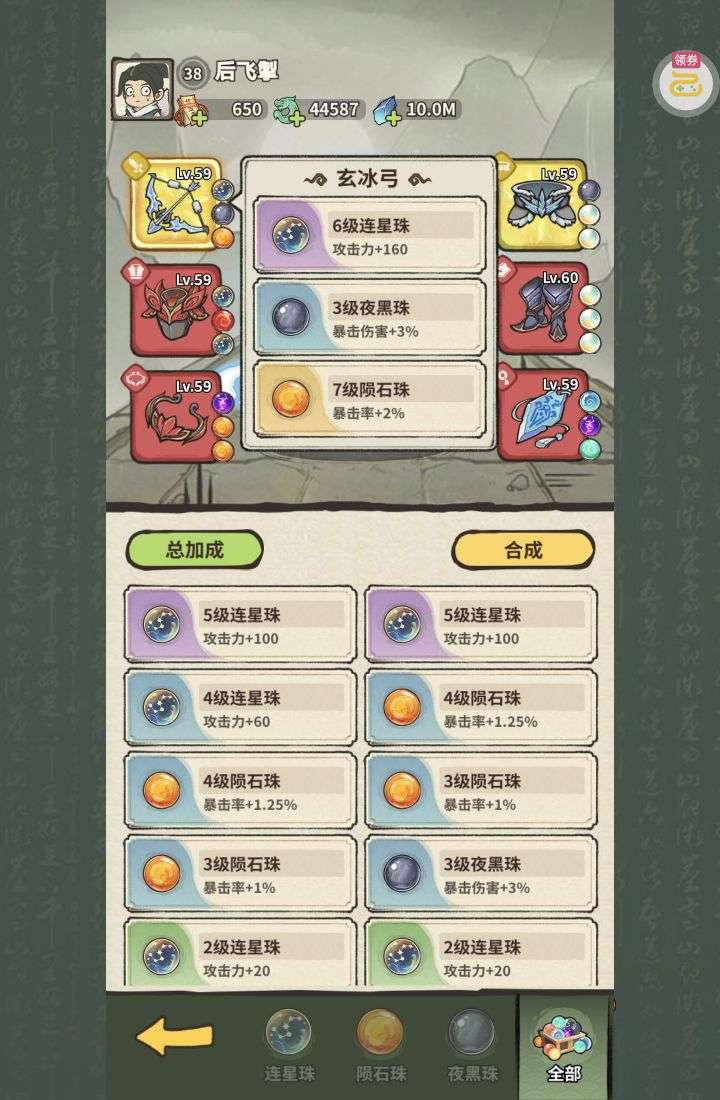Select the 全部 tab
The image size is (720, 1100).
563,1045
